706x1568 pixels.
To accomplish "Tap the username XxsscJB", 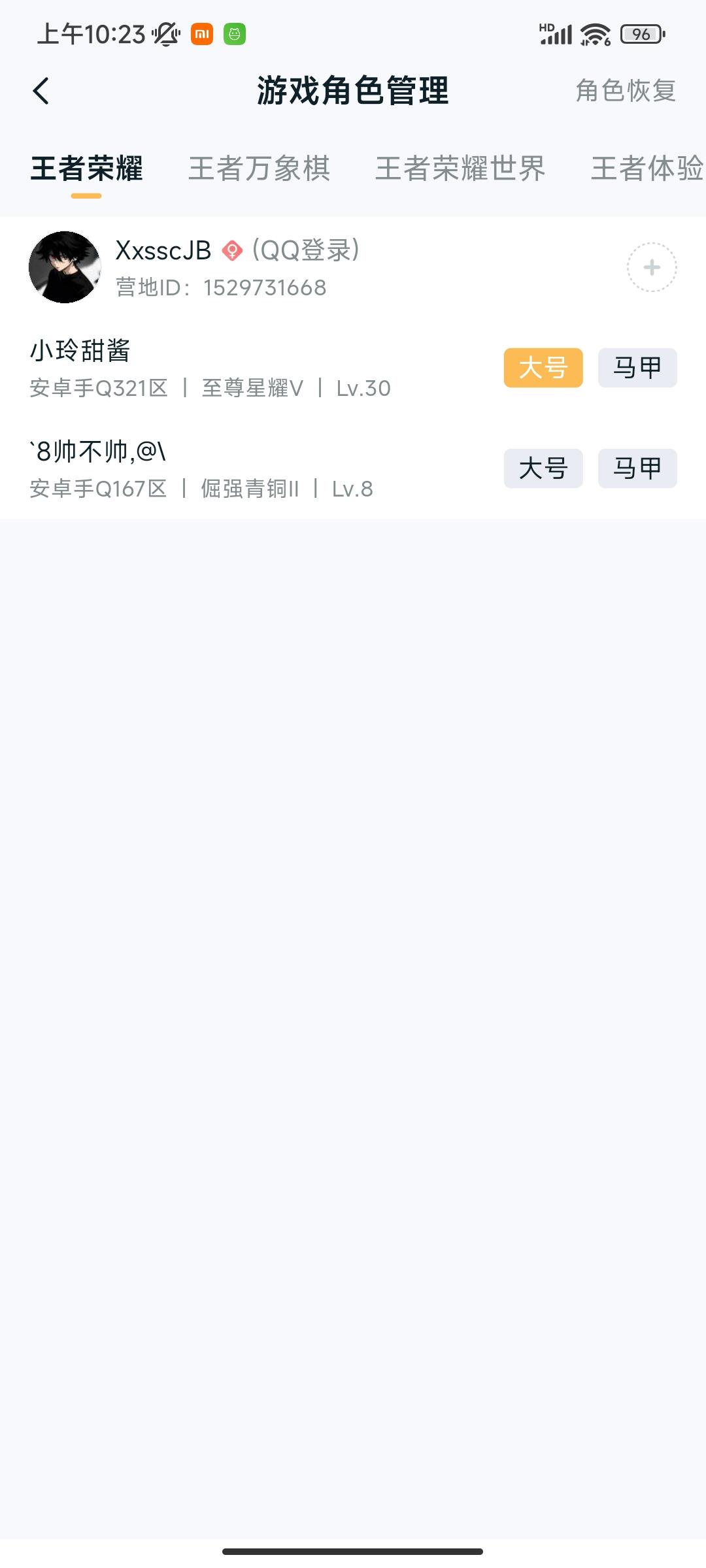I will click(161, 251).
